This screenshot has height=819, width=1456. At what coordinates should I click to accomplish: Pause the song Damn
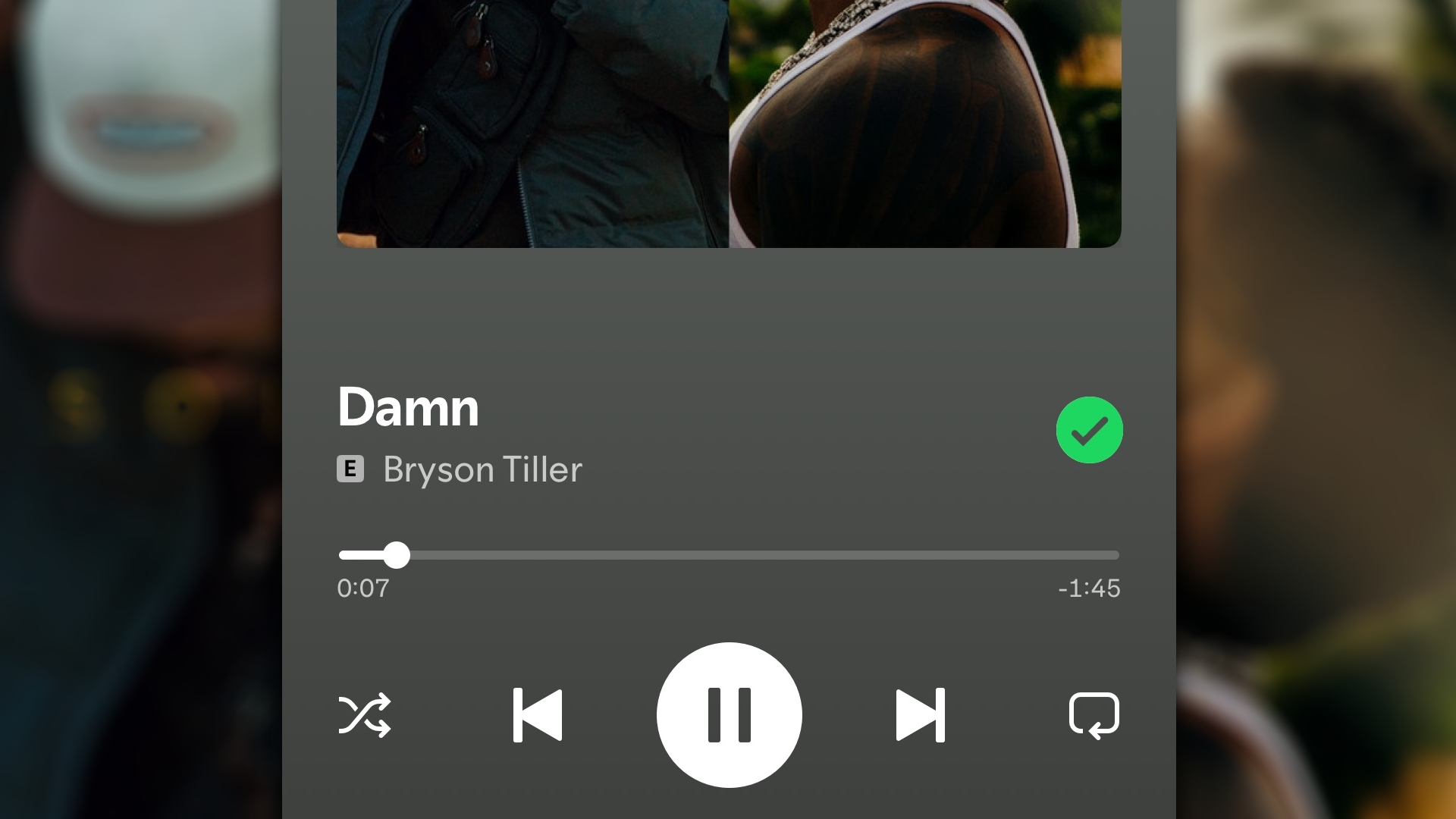tap(729, 715)
